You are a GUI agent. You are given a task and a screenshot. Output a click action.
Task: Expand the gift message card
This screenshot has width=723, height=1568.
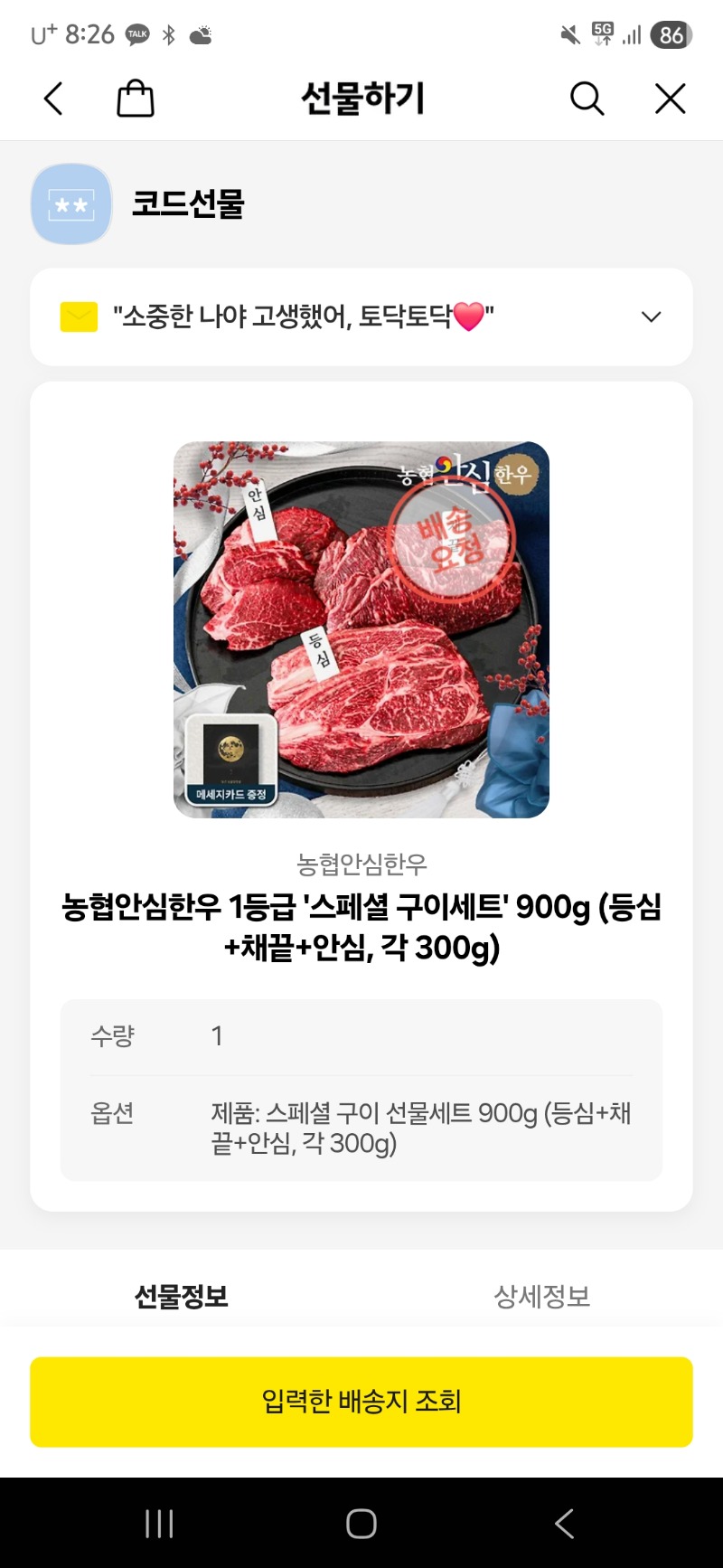tap(651, 317)
